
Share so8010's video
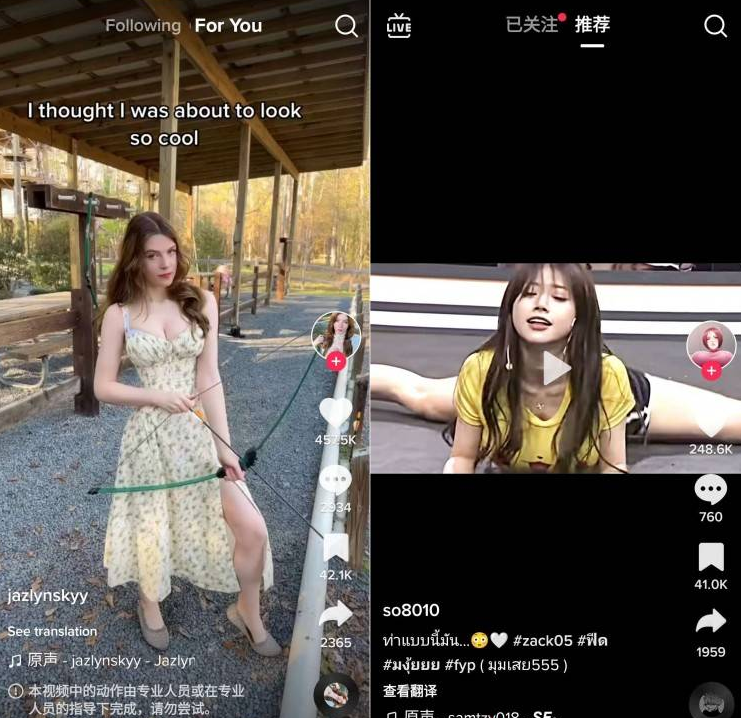coord(711,624)
